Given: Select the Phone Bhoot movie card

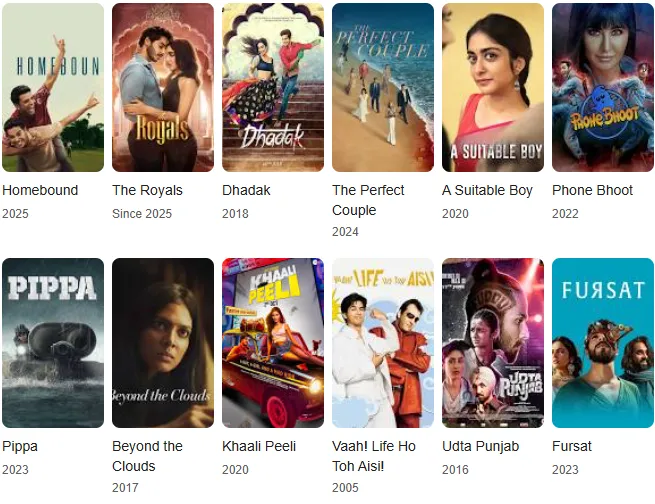Looking at the screenshot, I should click(603, 88).
